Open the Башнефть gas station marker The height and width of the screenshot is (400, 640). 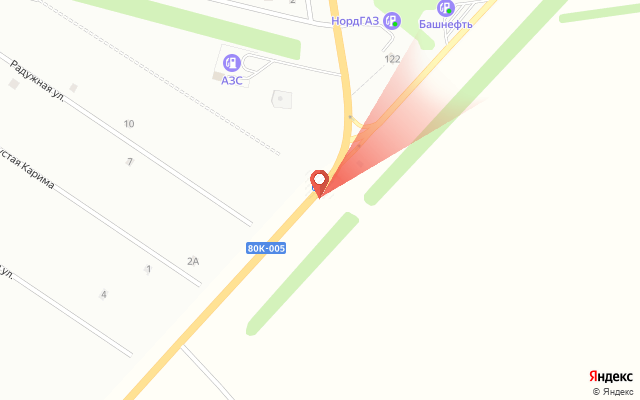click(x=446, y=8)
